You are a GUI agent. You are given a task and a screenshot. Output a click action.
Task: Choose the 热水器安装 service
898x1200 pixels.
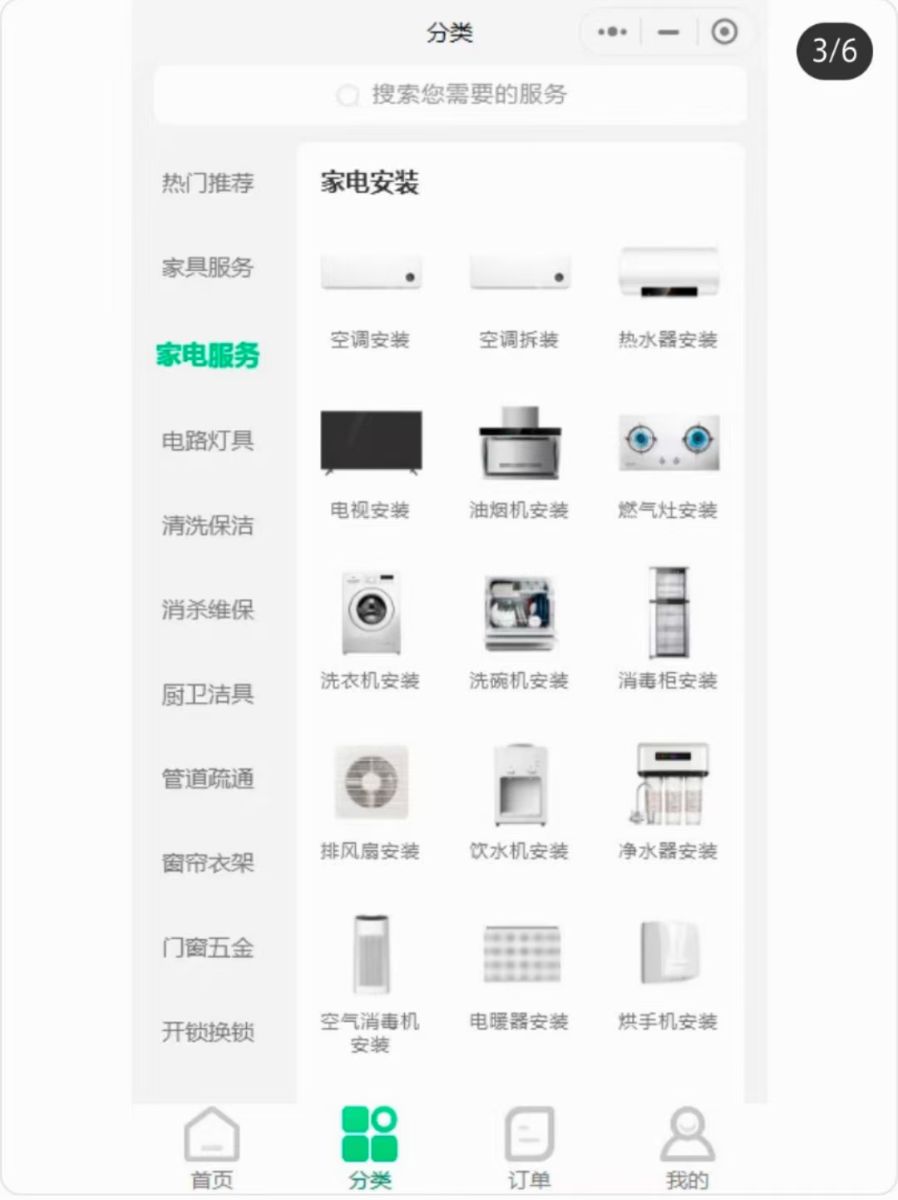coord(668,295)
